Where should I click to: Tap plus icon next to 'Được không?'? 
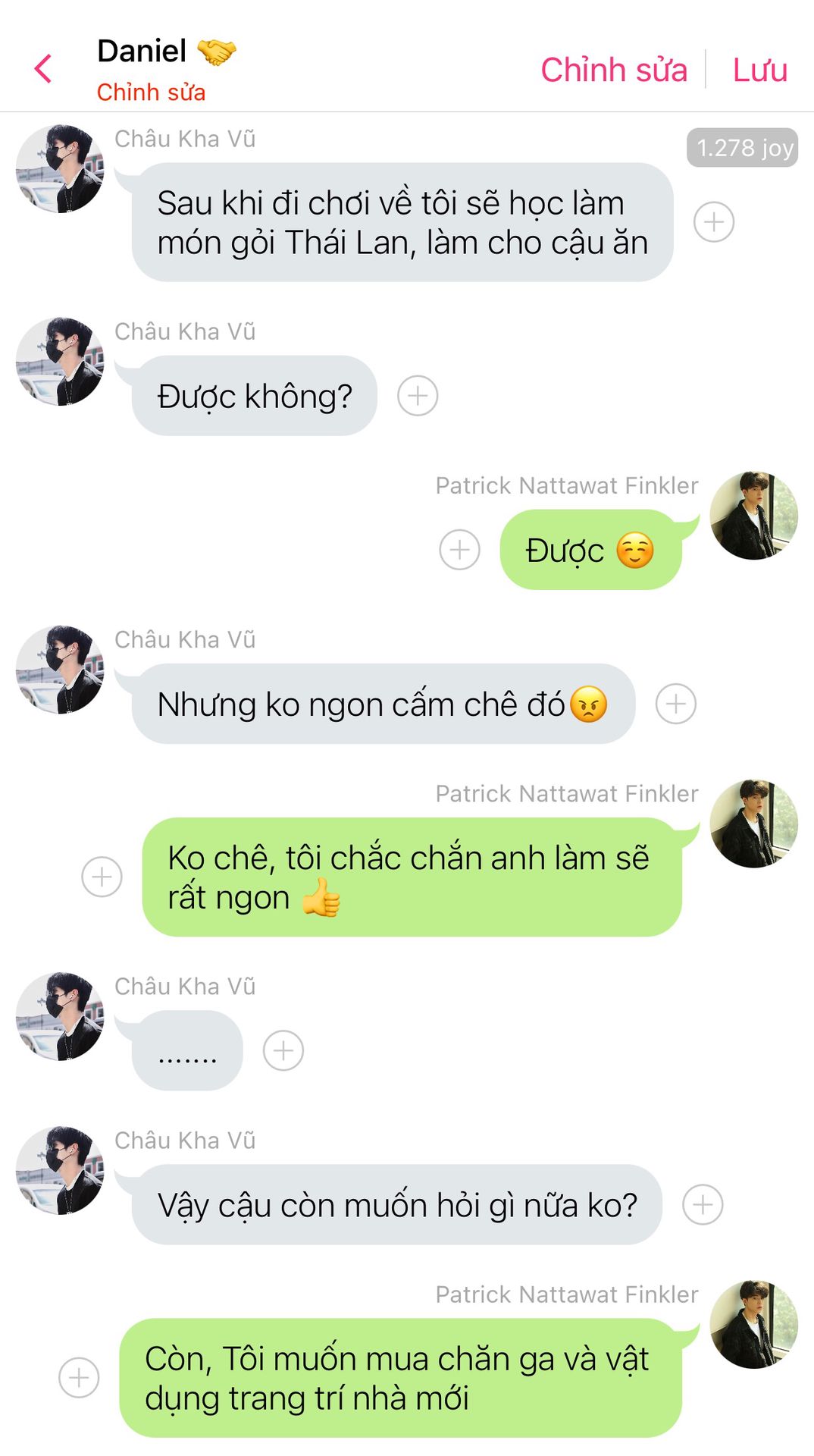coord(418,396)
